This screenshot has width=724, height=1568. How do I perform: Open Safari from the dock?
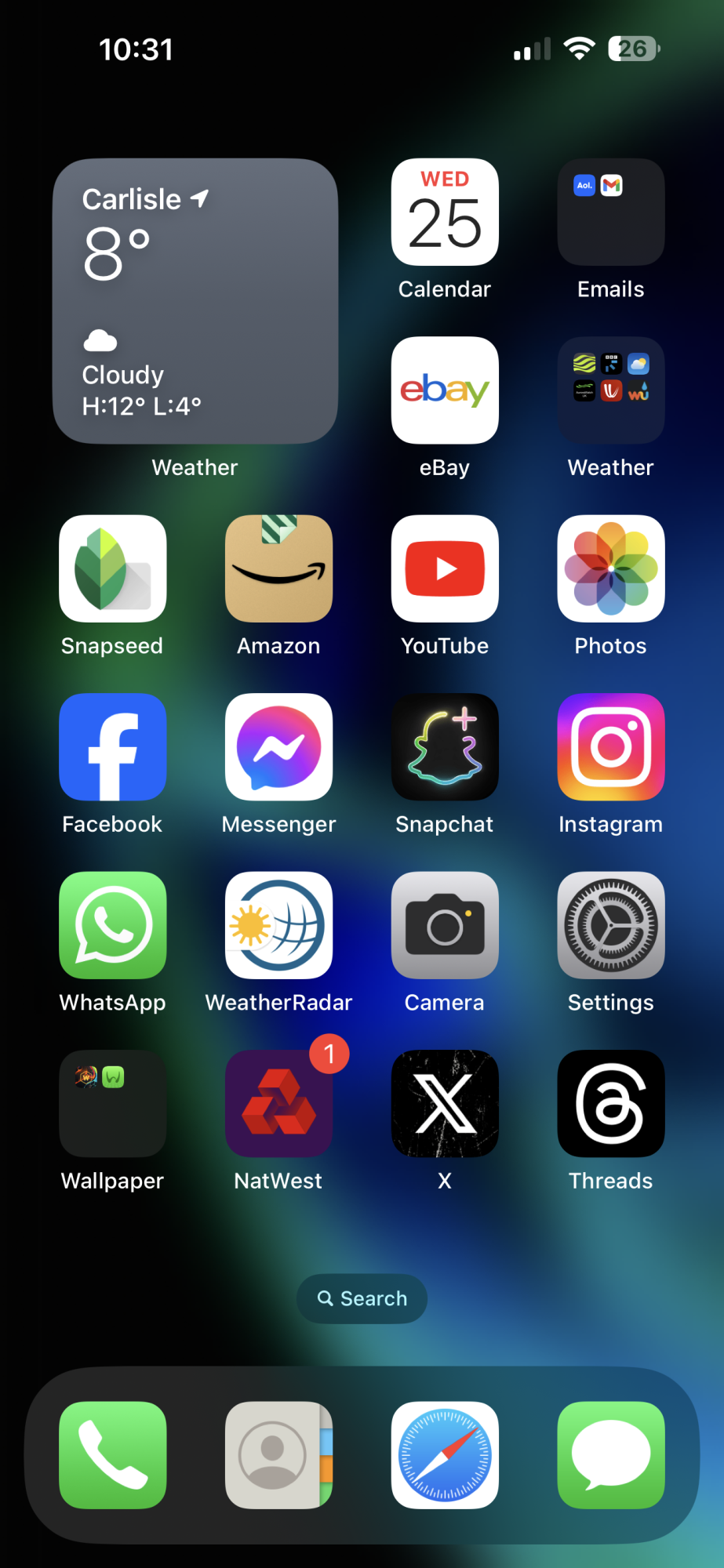coord(445,1455)
